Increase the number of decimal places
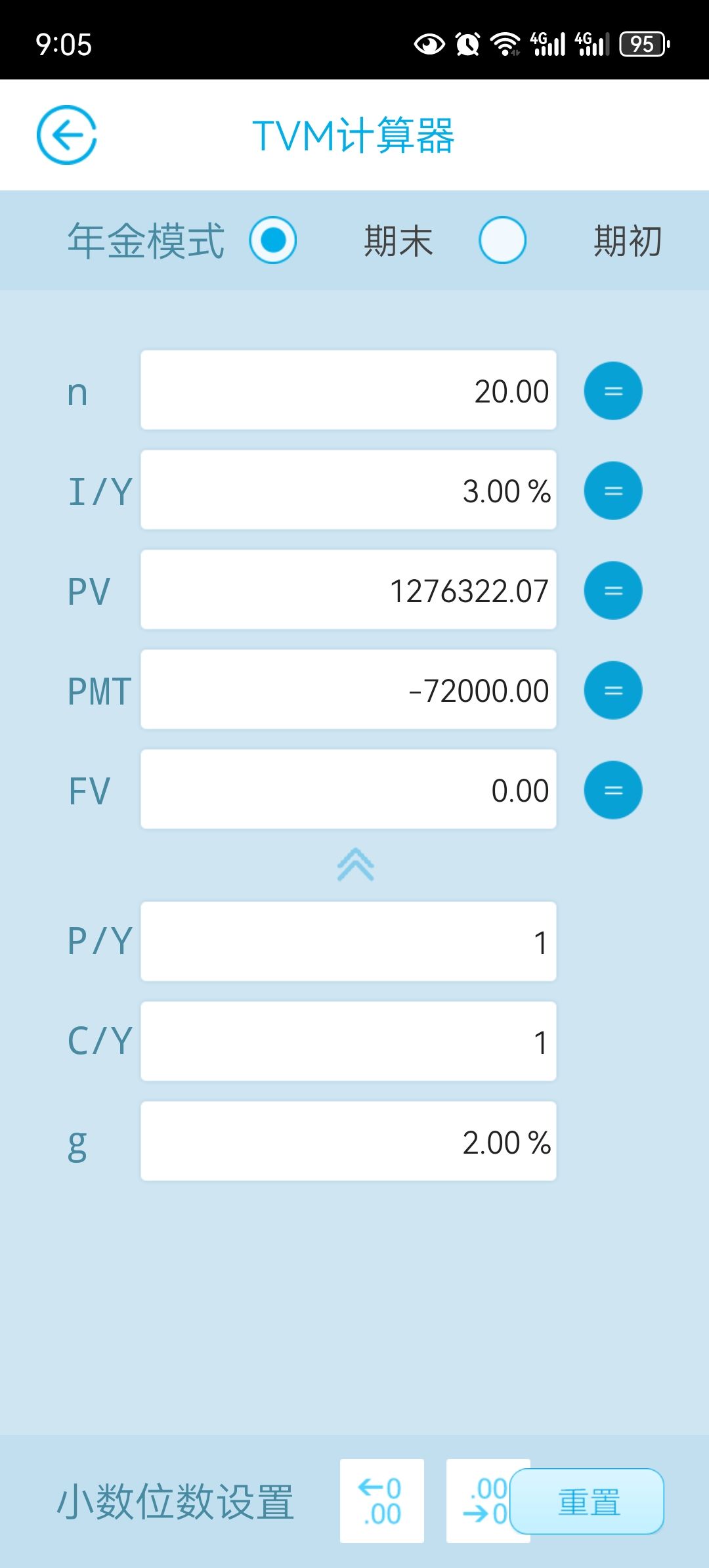The width and height of the screenshot is (709, 1568). (382, 1500)
